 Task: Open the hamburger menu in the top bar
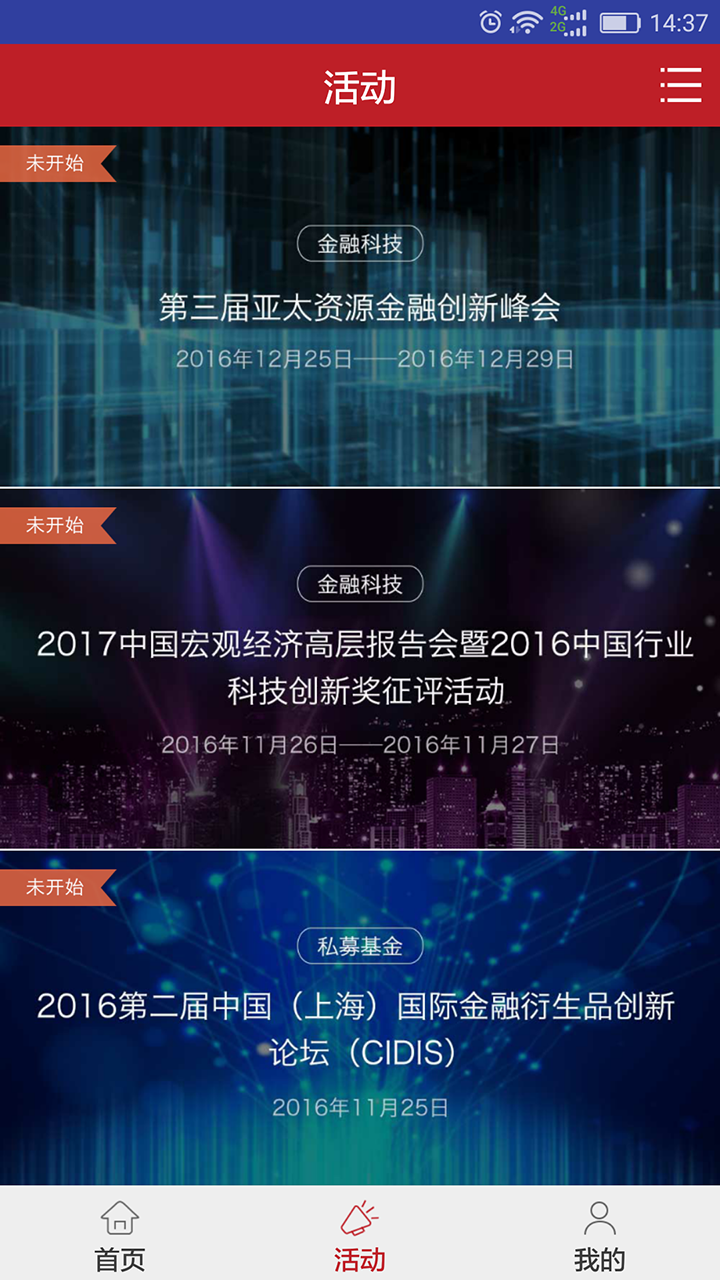click(680, 86)
